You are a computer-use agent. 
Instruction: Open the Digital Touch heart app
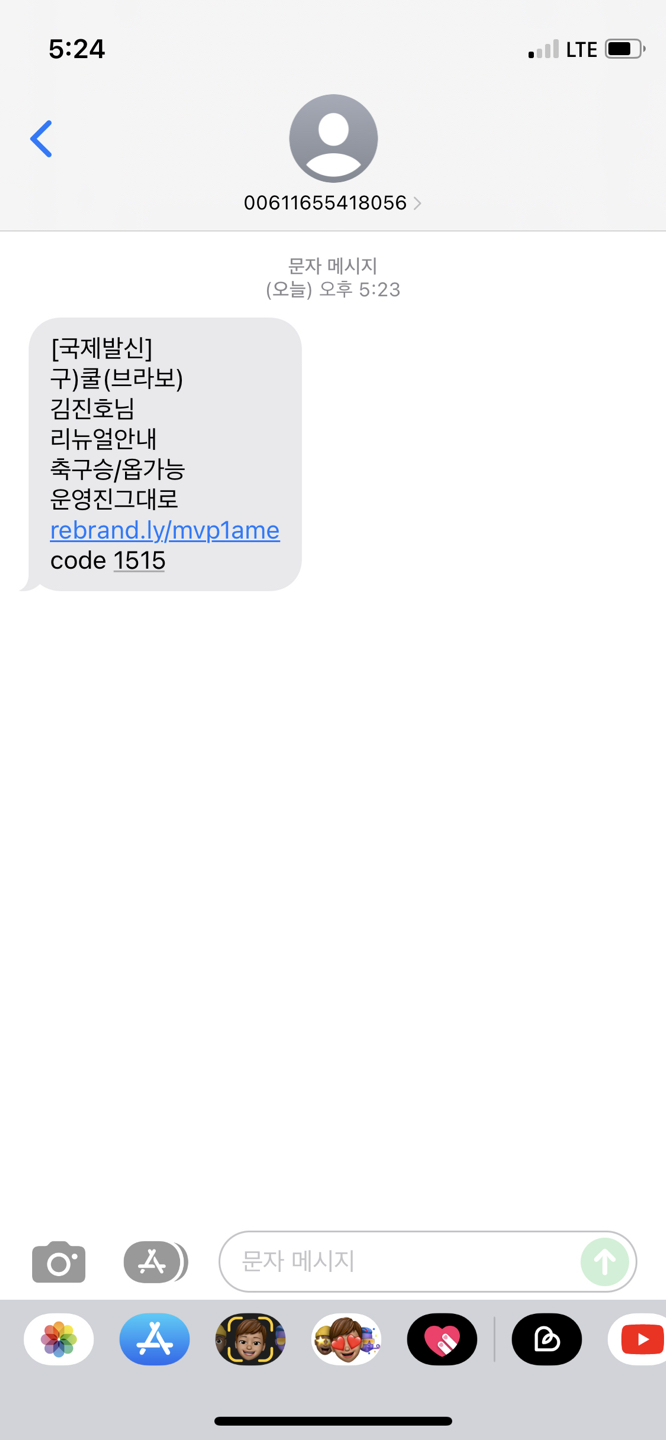click(x=442, y=1339)
